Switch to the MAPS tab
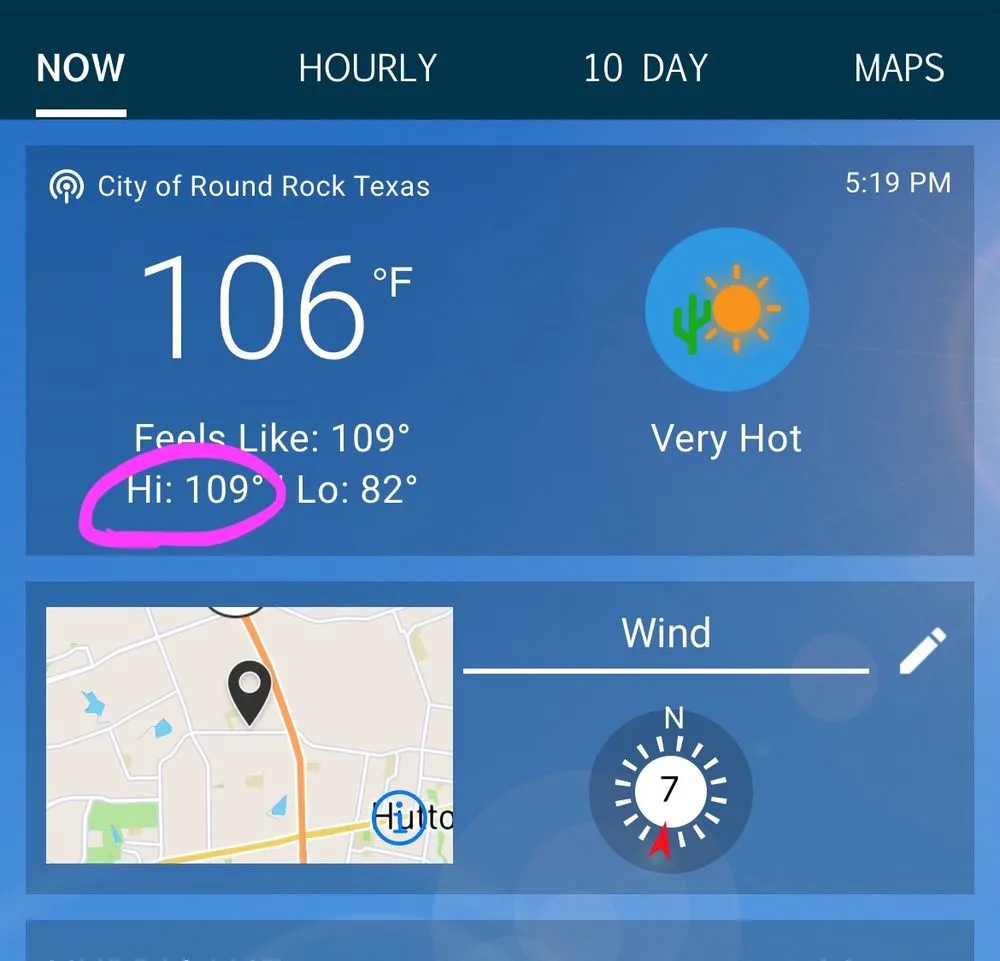 tap(898, 68)
